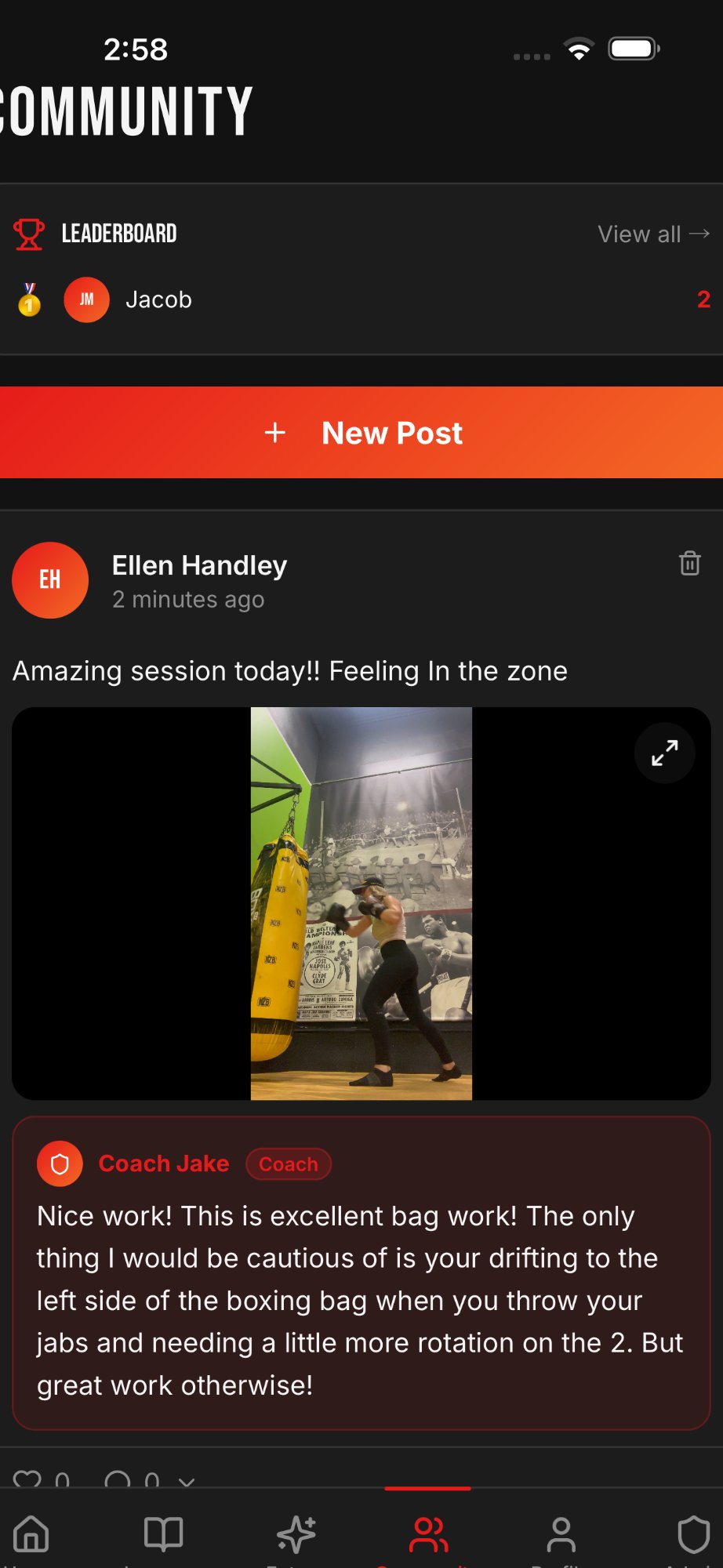Open Ellen Handley's boxing video
Image resolution: width=723 pixels, height=1568 pixels.
point(361,903)
